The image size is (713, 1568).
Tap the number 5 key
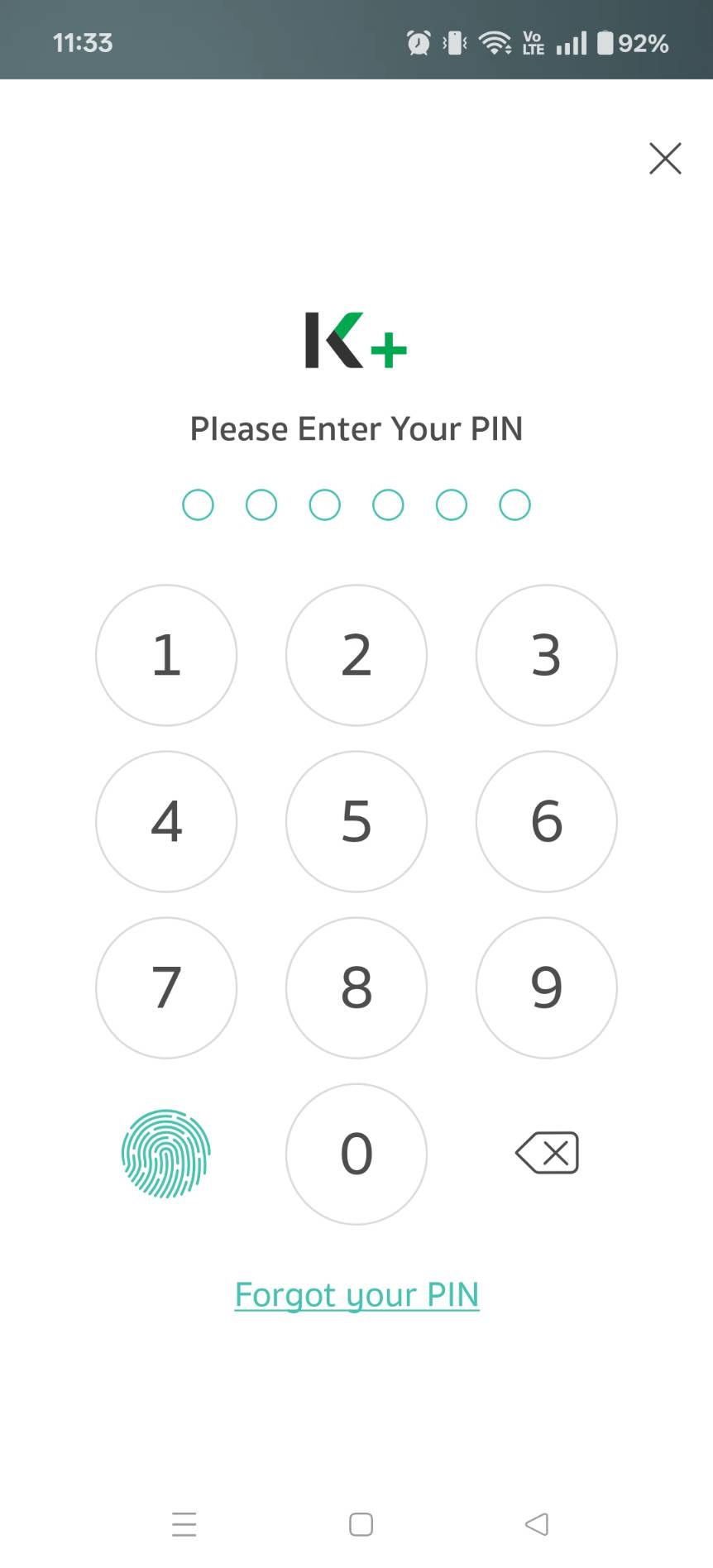click(x=356, y=821)
